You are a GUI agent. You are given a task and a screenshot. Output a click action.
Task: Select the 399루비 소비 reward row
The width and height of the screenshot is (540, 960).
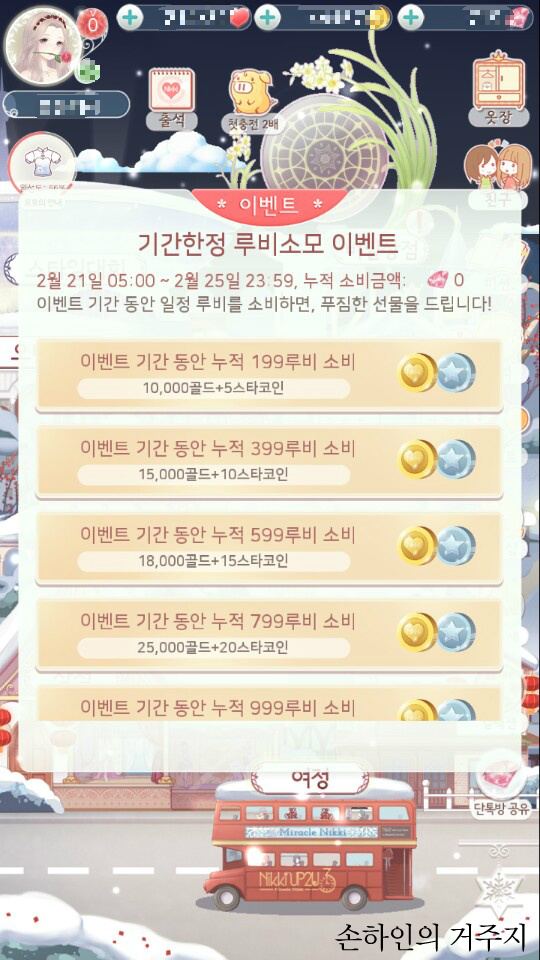[269, 461]
